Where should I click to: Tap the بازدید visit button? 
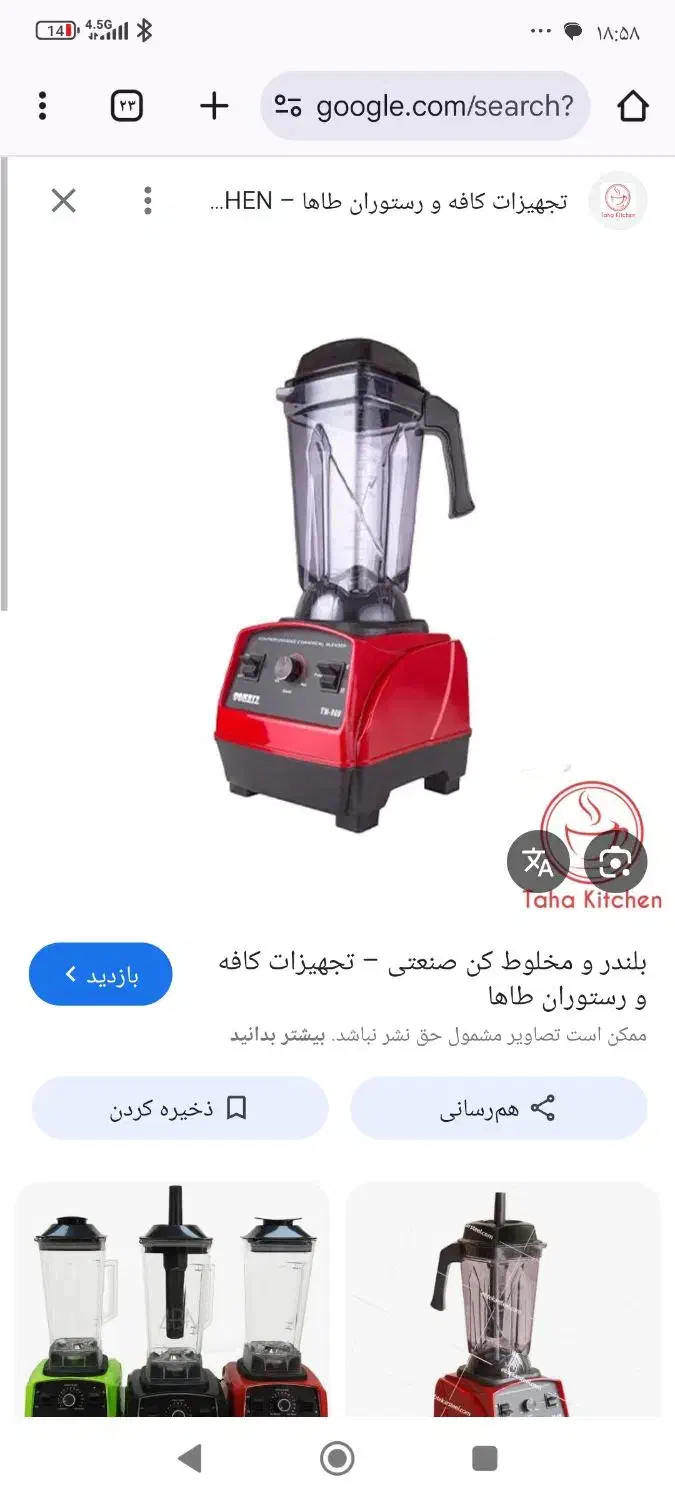tap(101, 974)
